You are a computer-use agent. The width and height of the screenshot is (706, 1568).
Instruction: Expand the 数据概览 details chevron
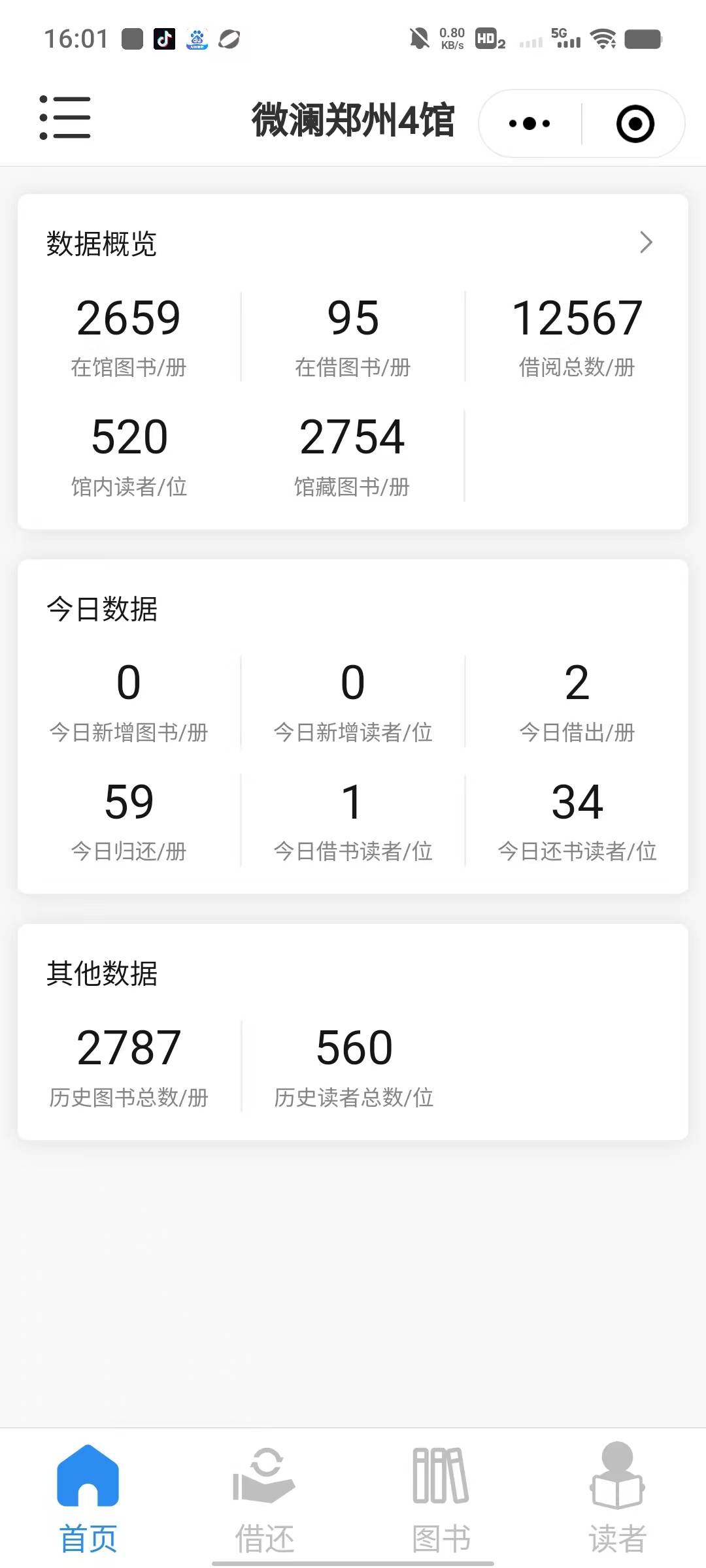pos(646,242)
